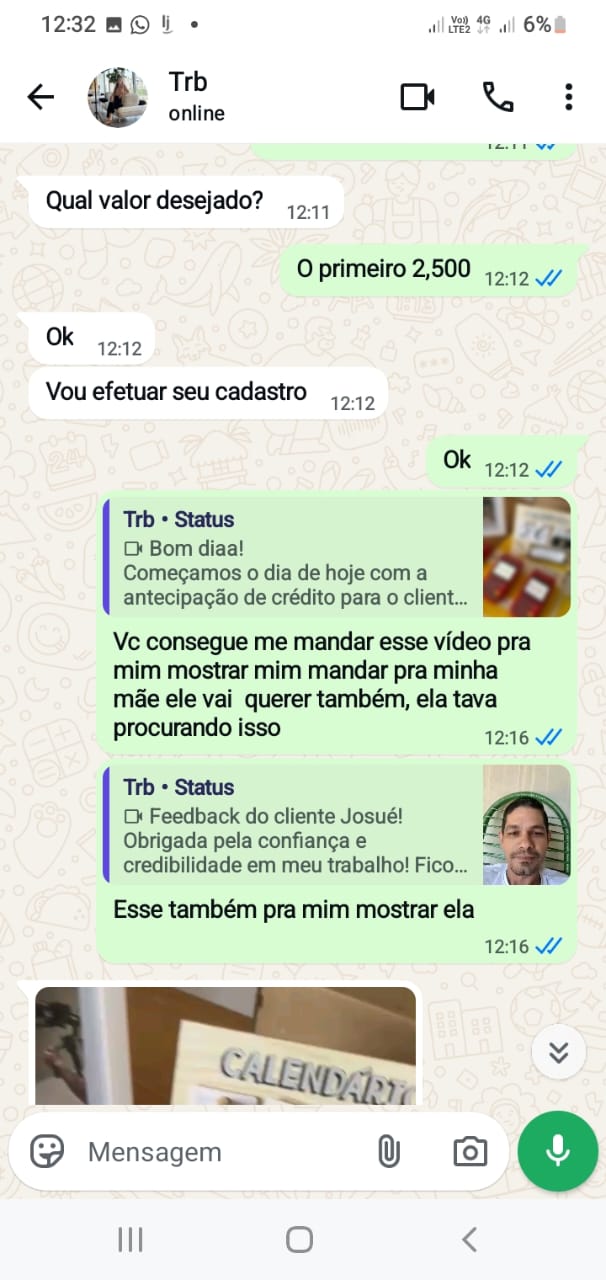Open recent apps from the navigation bar

[x=130, y=1240]
